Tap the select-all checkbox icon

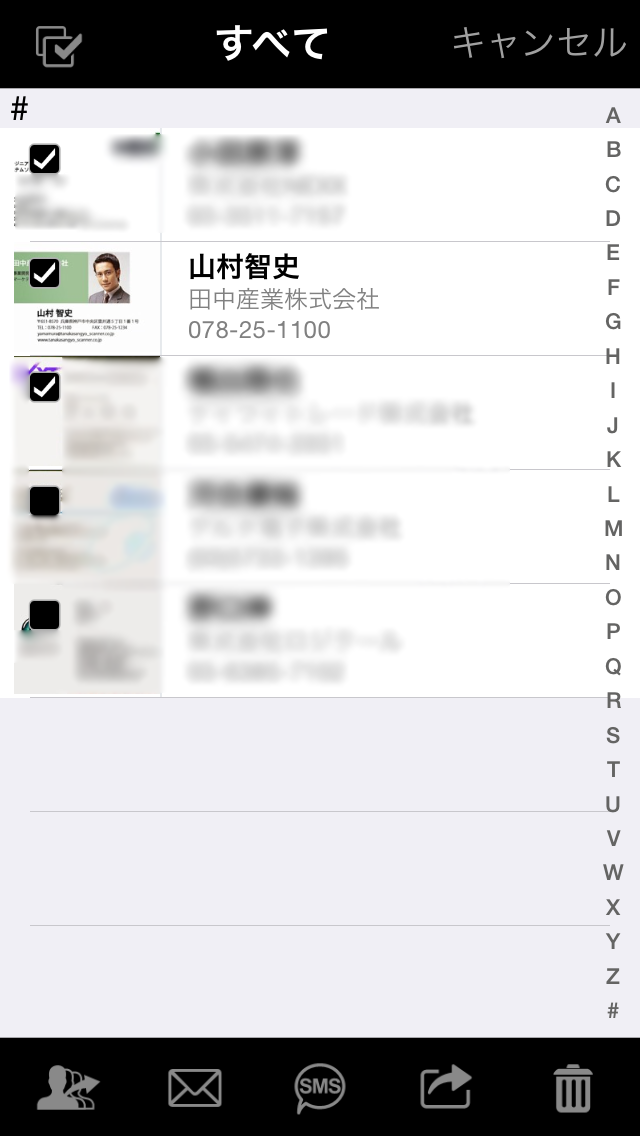58,45
